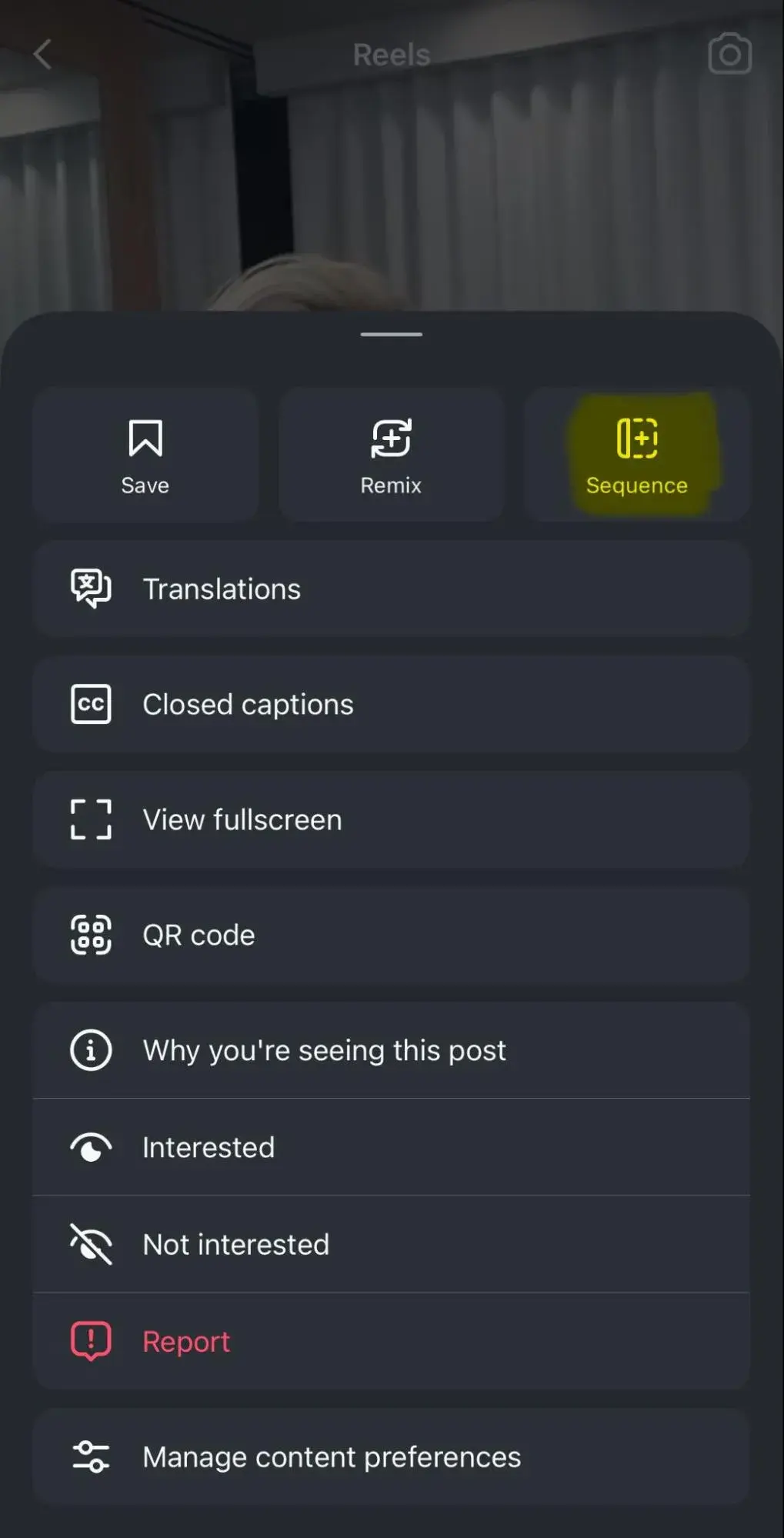Screen dimensions: 784x1538
Task: Open Manage content preferences
Action: pos(391,1456)
